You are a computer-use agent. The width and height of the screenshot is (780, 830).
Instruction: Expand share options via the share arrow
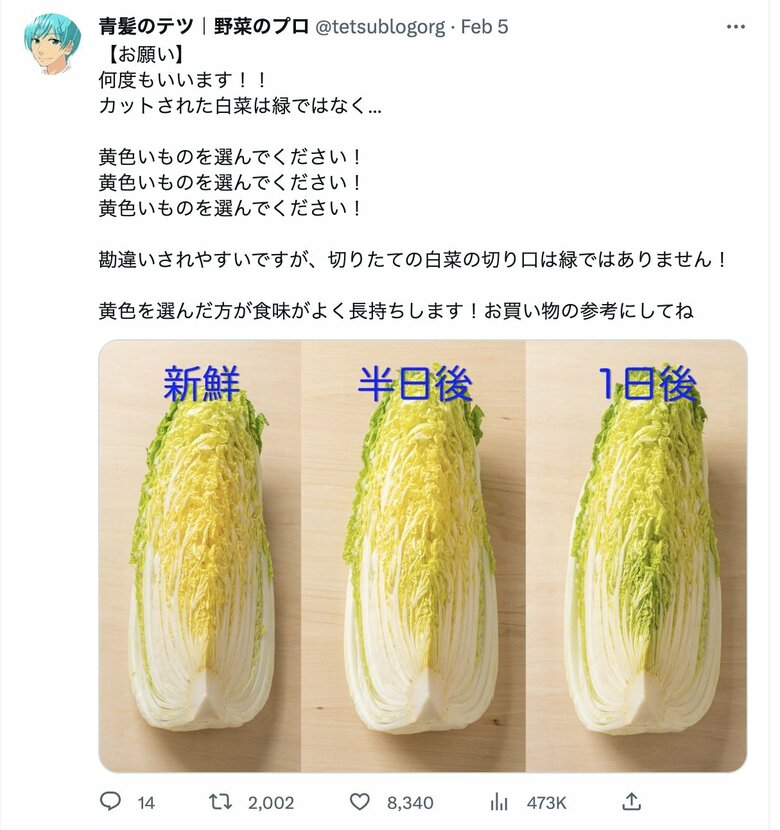click(630, 800)
